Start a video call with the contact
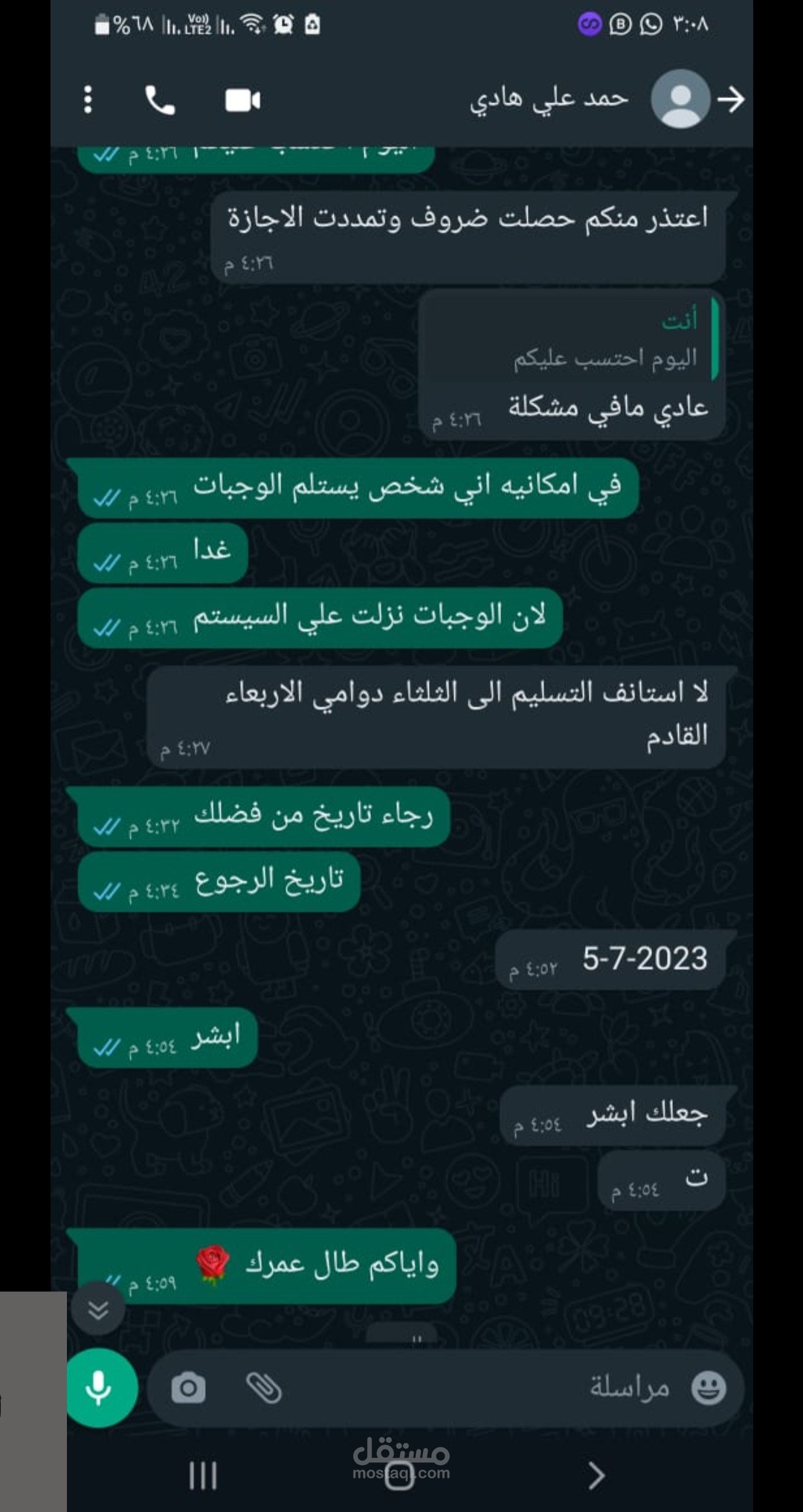The width and height of the screenshot is (803, 1512). point(242,100)
